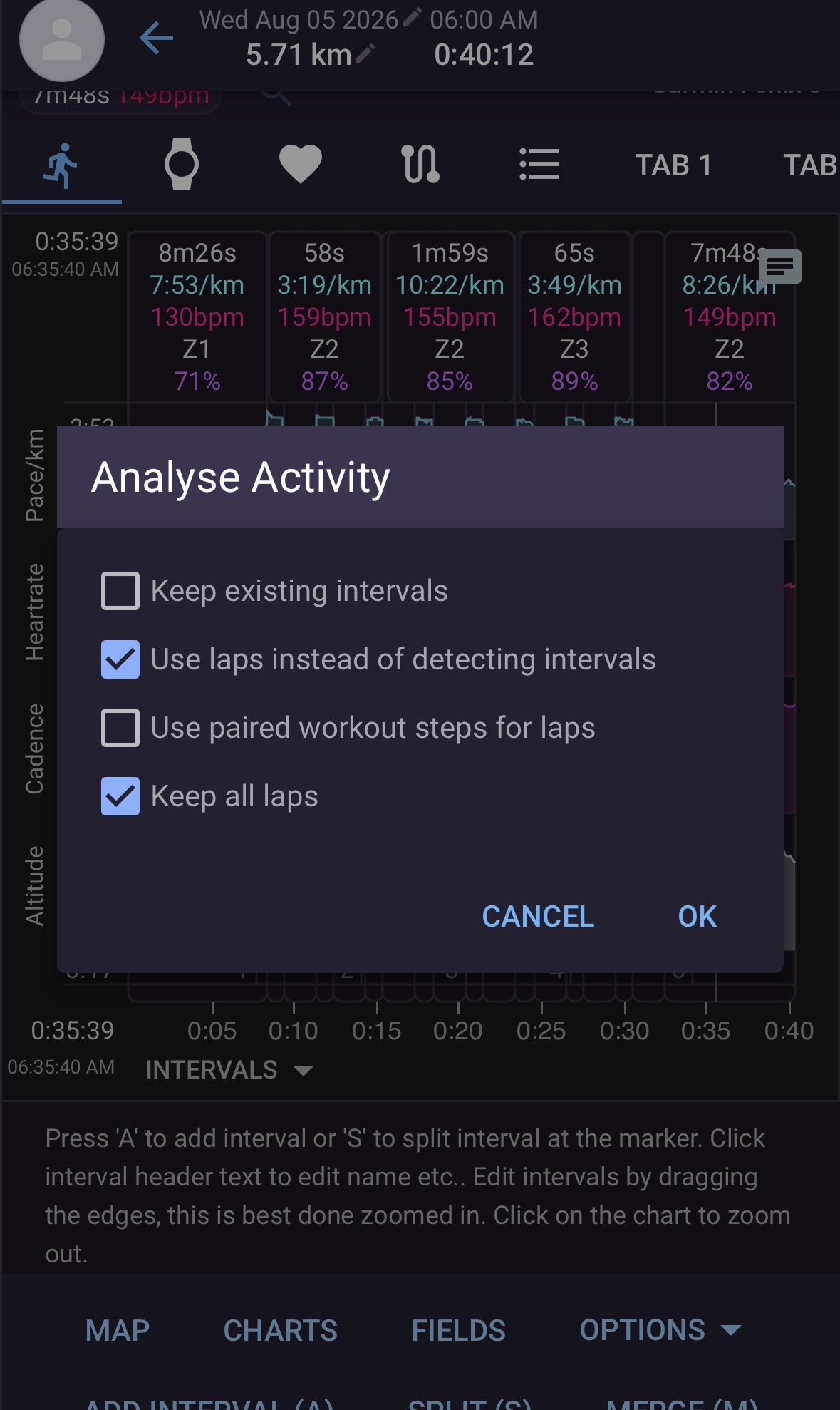Enable Use paired workout steps for laps

[120, 728]
